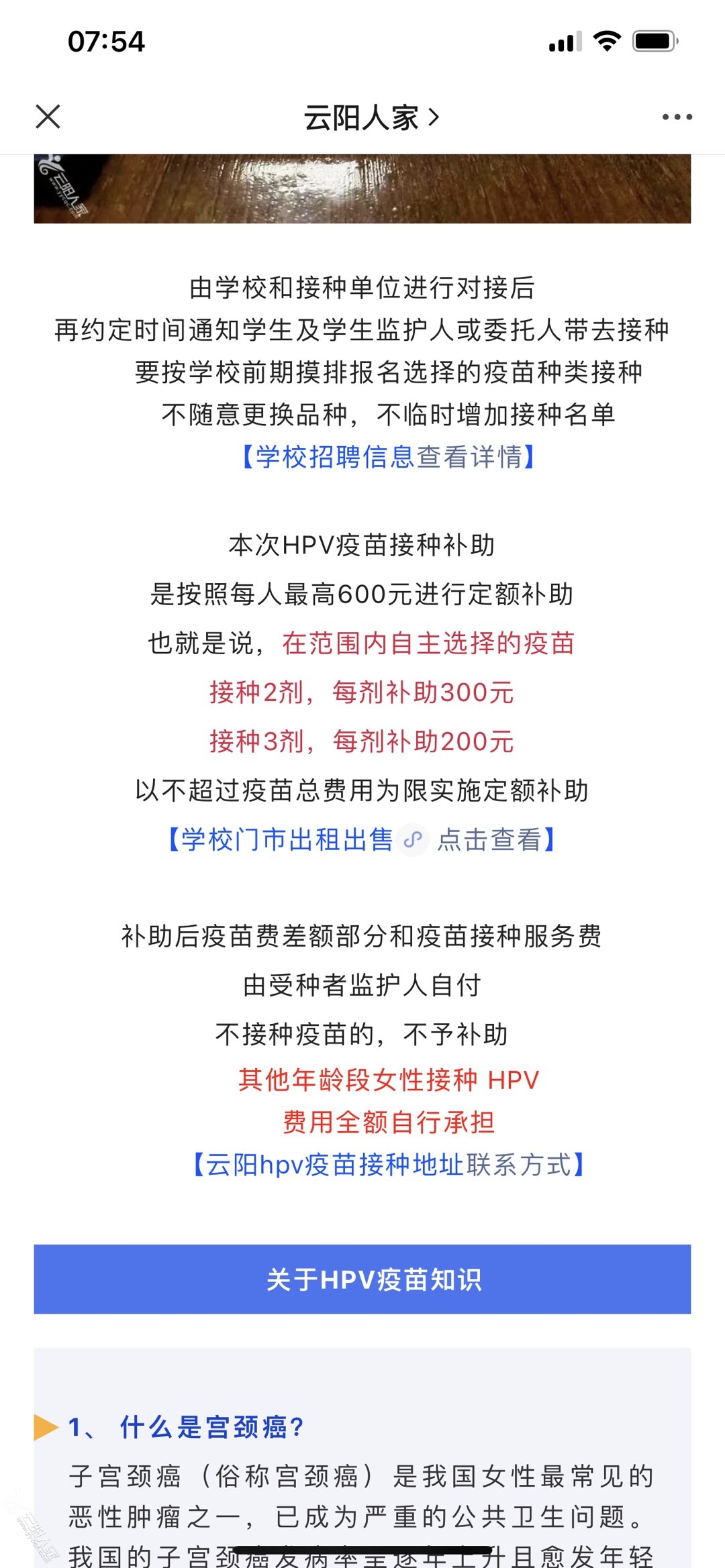Open the 学校招聘信息查看详情 link
Viewport: 725px width, 1568px height.
(x=388, y=457)
